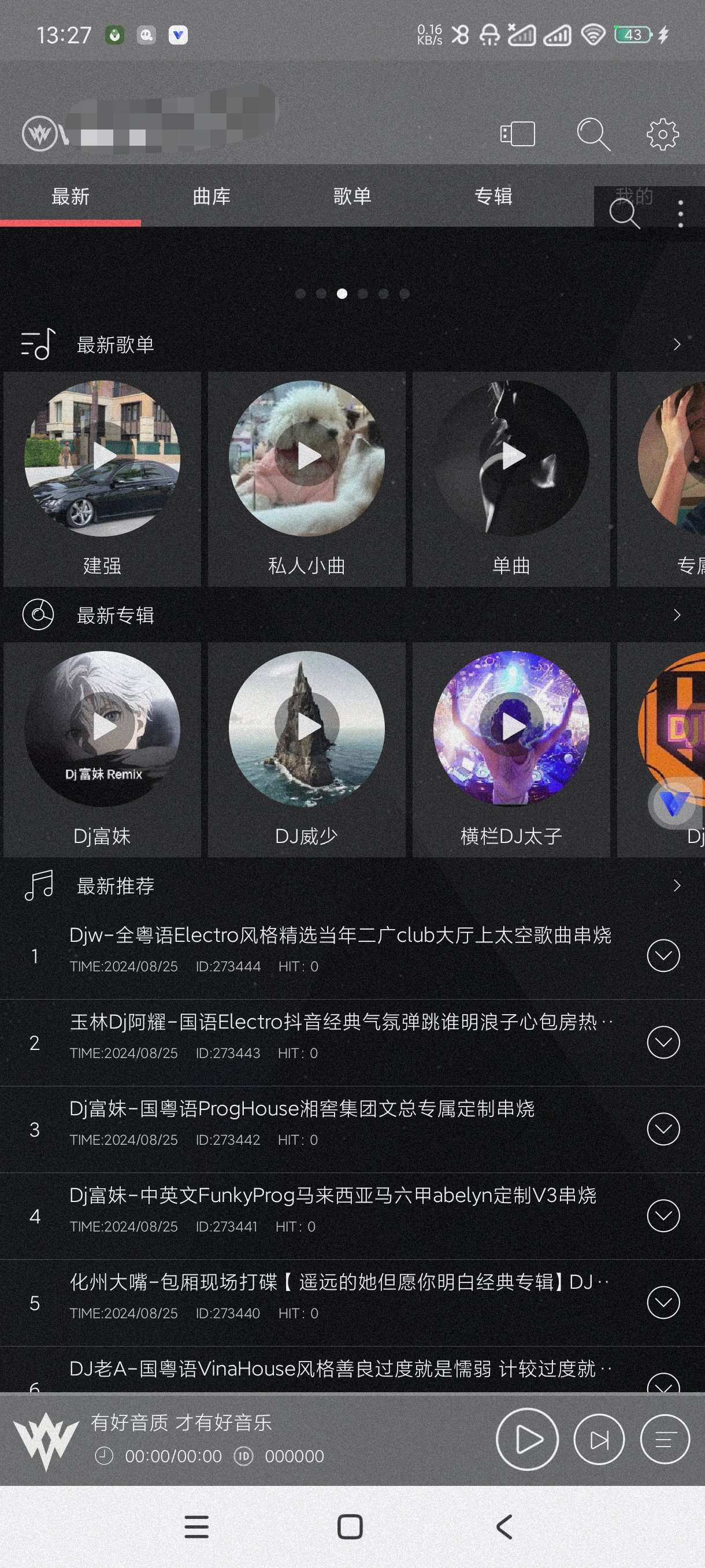Switch to the 歌单 tab
Screen dimensions: 705x1568
click(x=352, y=197)
